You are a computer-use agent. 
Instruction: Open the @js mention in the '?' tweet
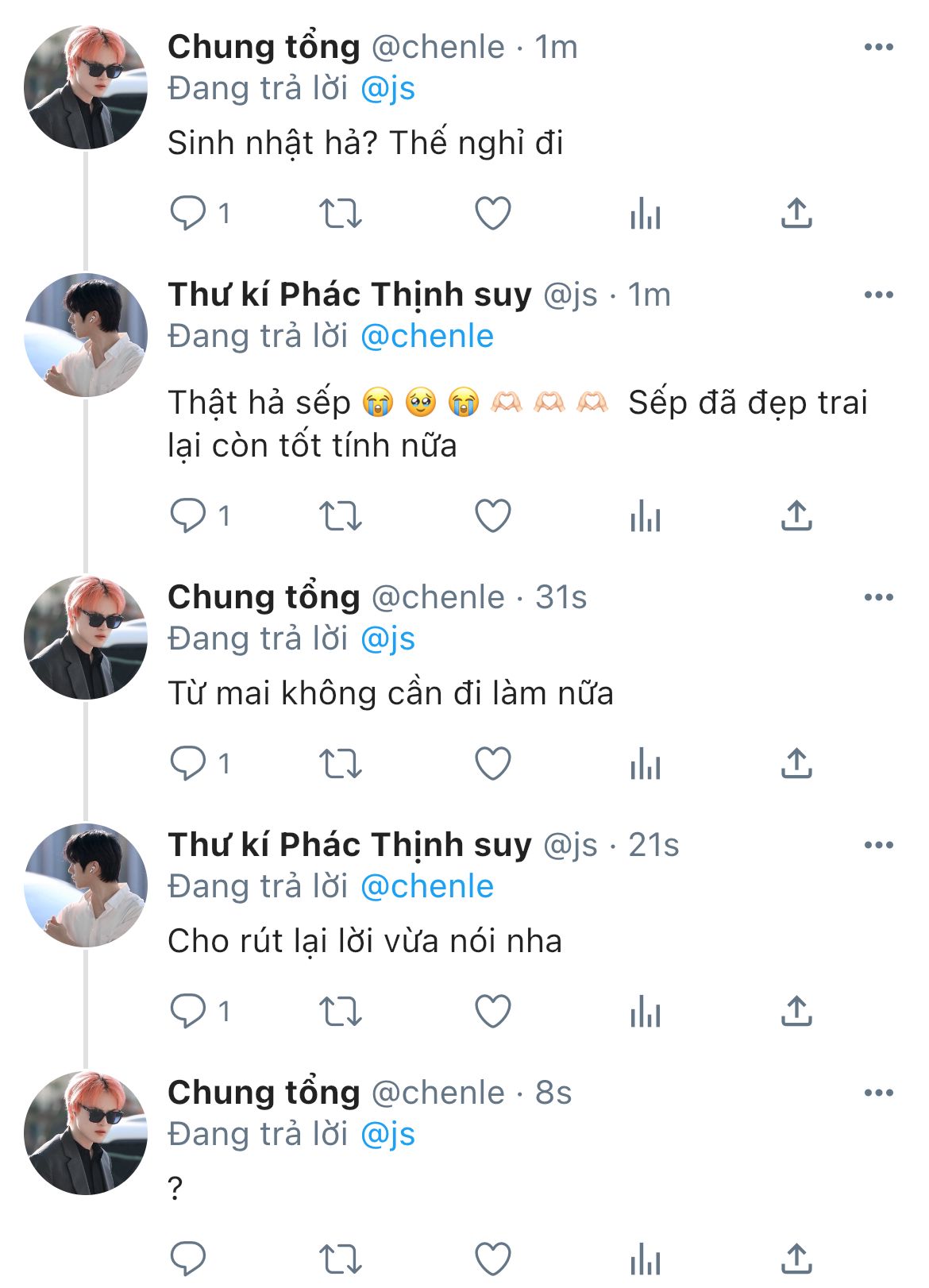(x=387, y=1134)
